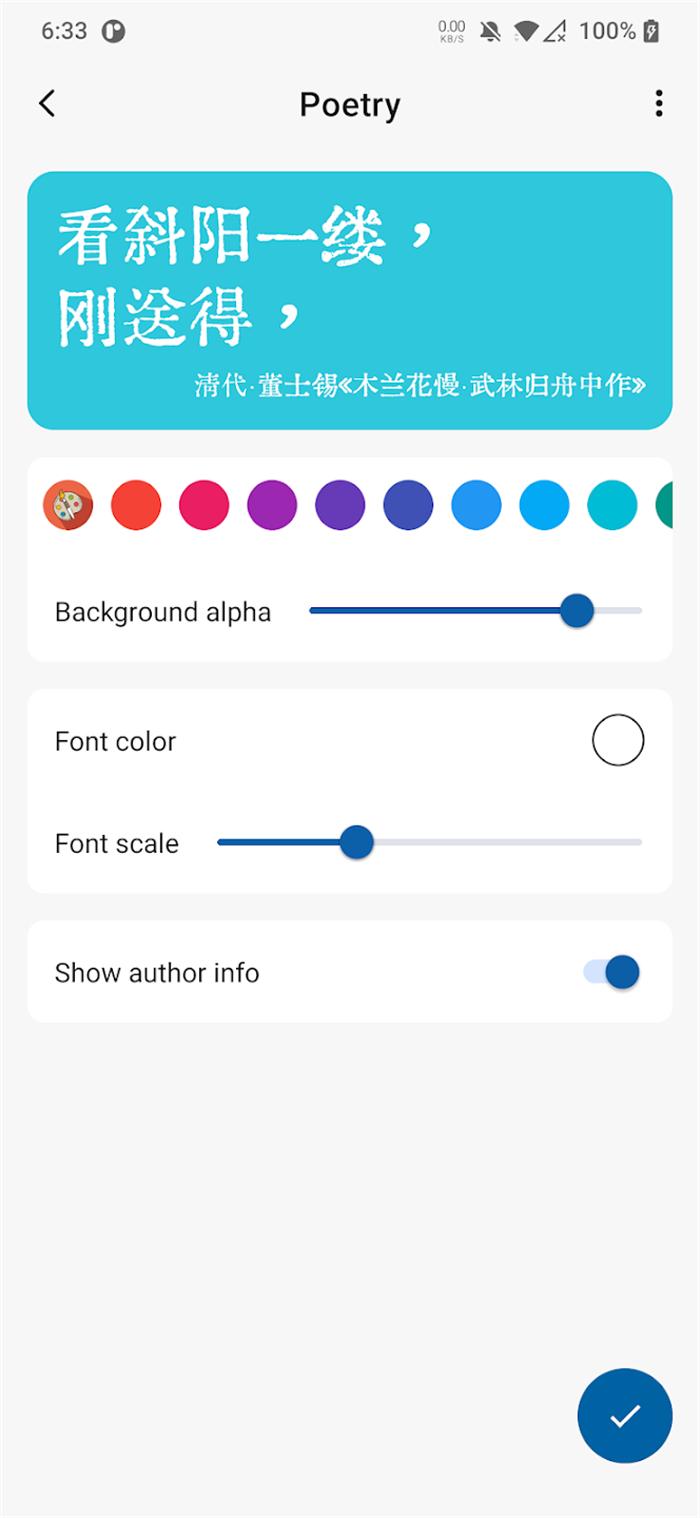The width and height of the screenshot is (700, 1518).
Task: Open the three-dot overflow menu
Action: 658,104
